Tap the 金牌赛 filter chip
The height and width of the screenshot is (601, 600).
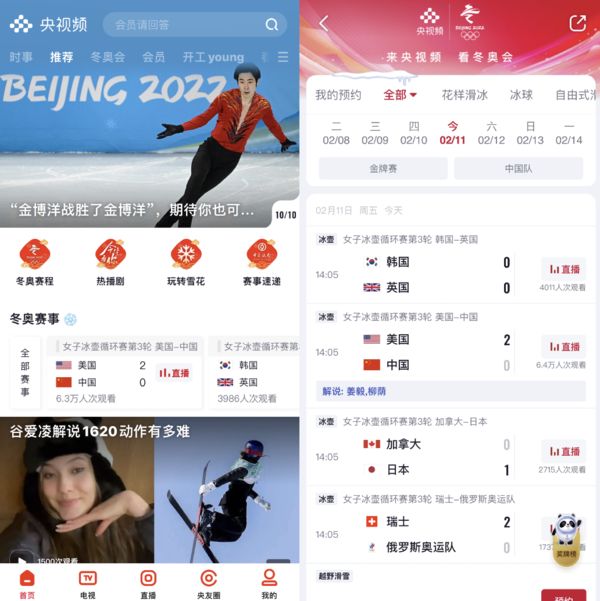point(382,168)
